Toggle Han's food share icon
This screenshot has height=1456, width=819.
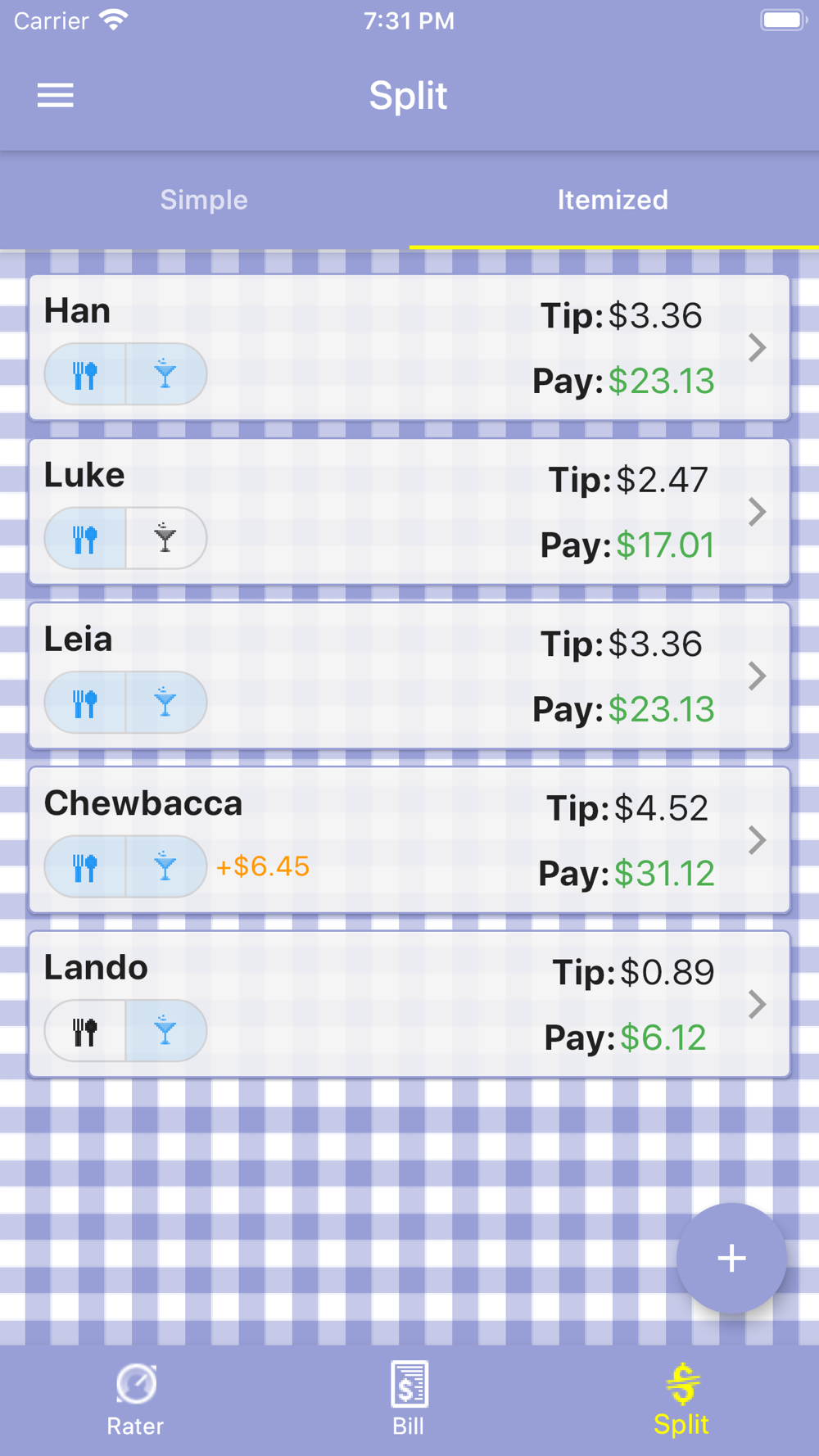(x=85, y=374)
